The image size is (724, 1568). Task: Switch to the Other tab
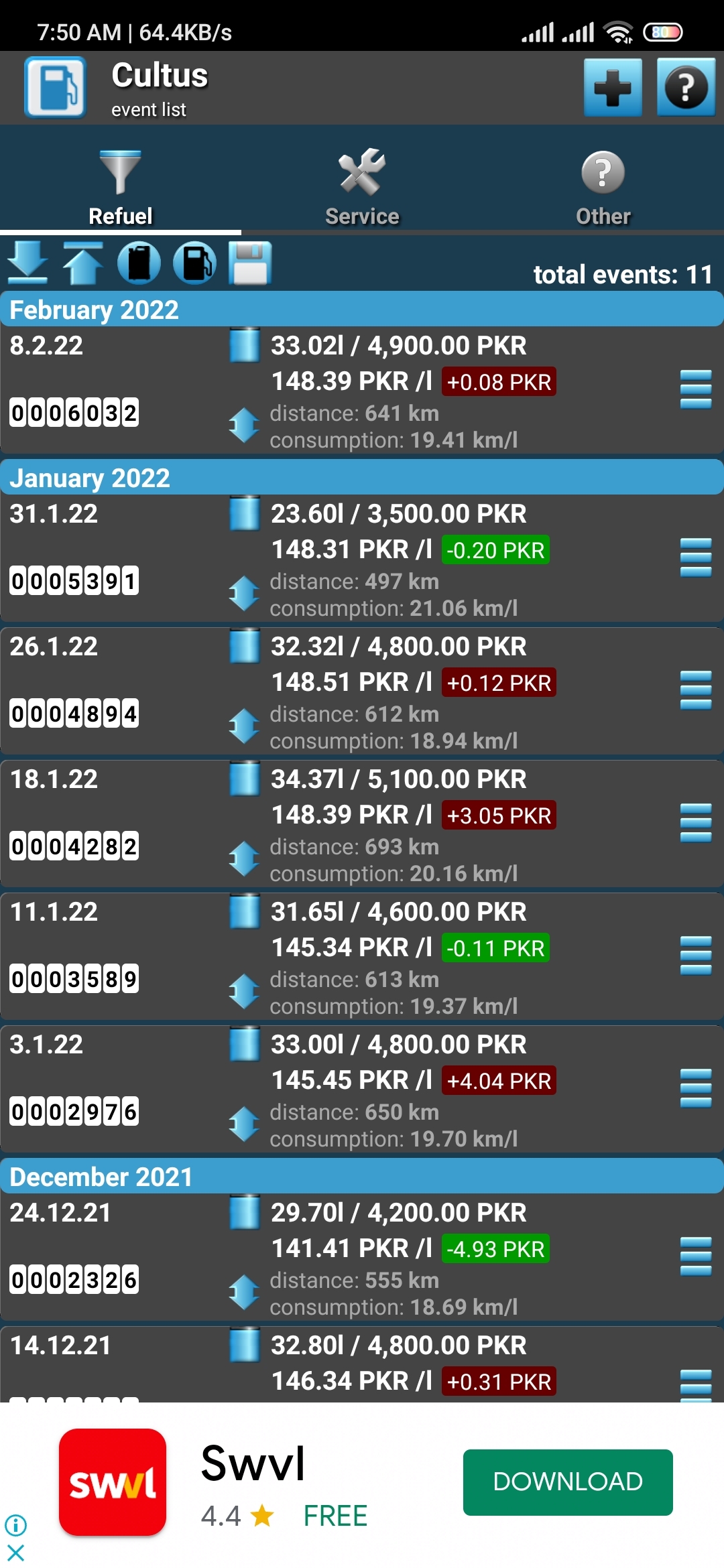pyautogui.click(x=603, y=188)
